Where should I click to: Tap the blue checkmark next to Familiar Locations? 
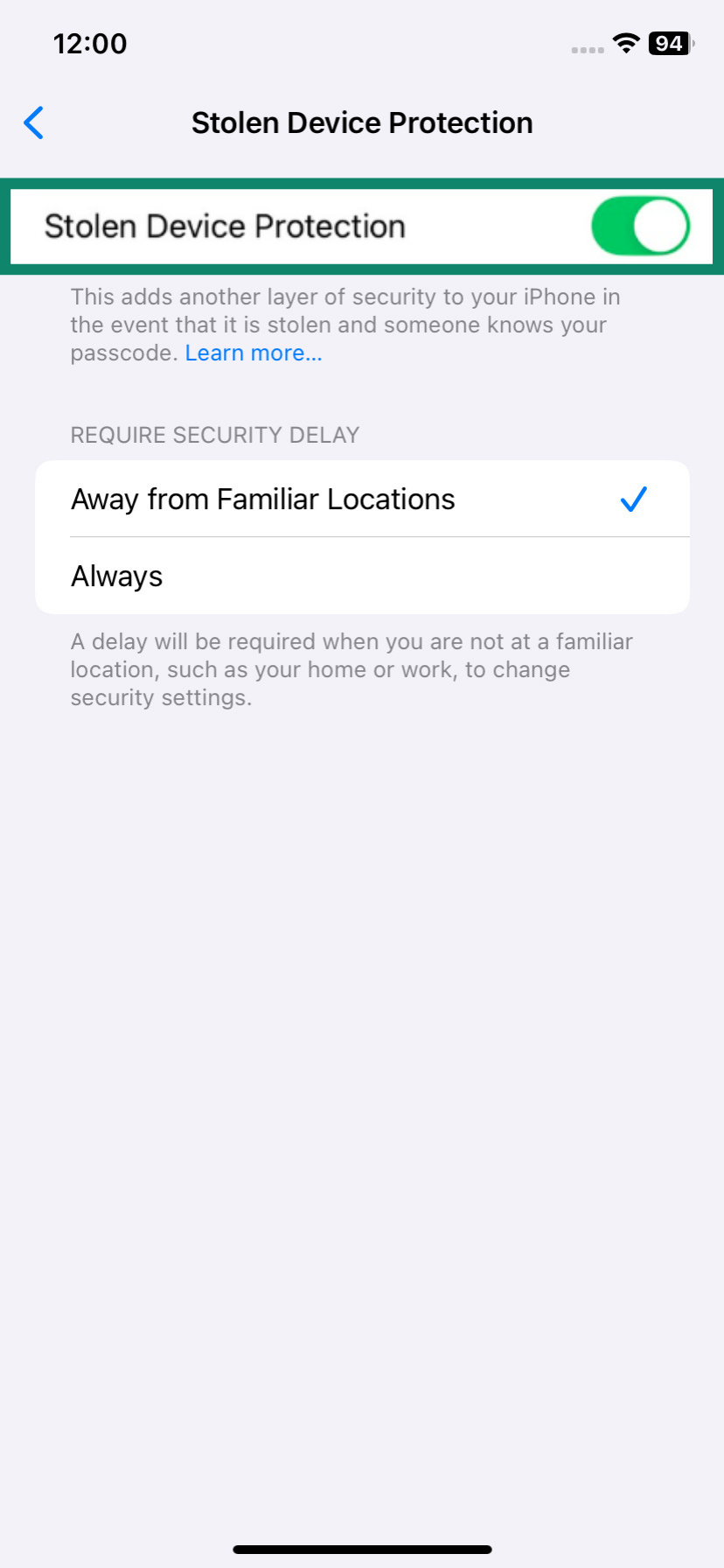[x=632, y=499]
